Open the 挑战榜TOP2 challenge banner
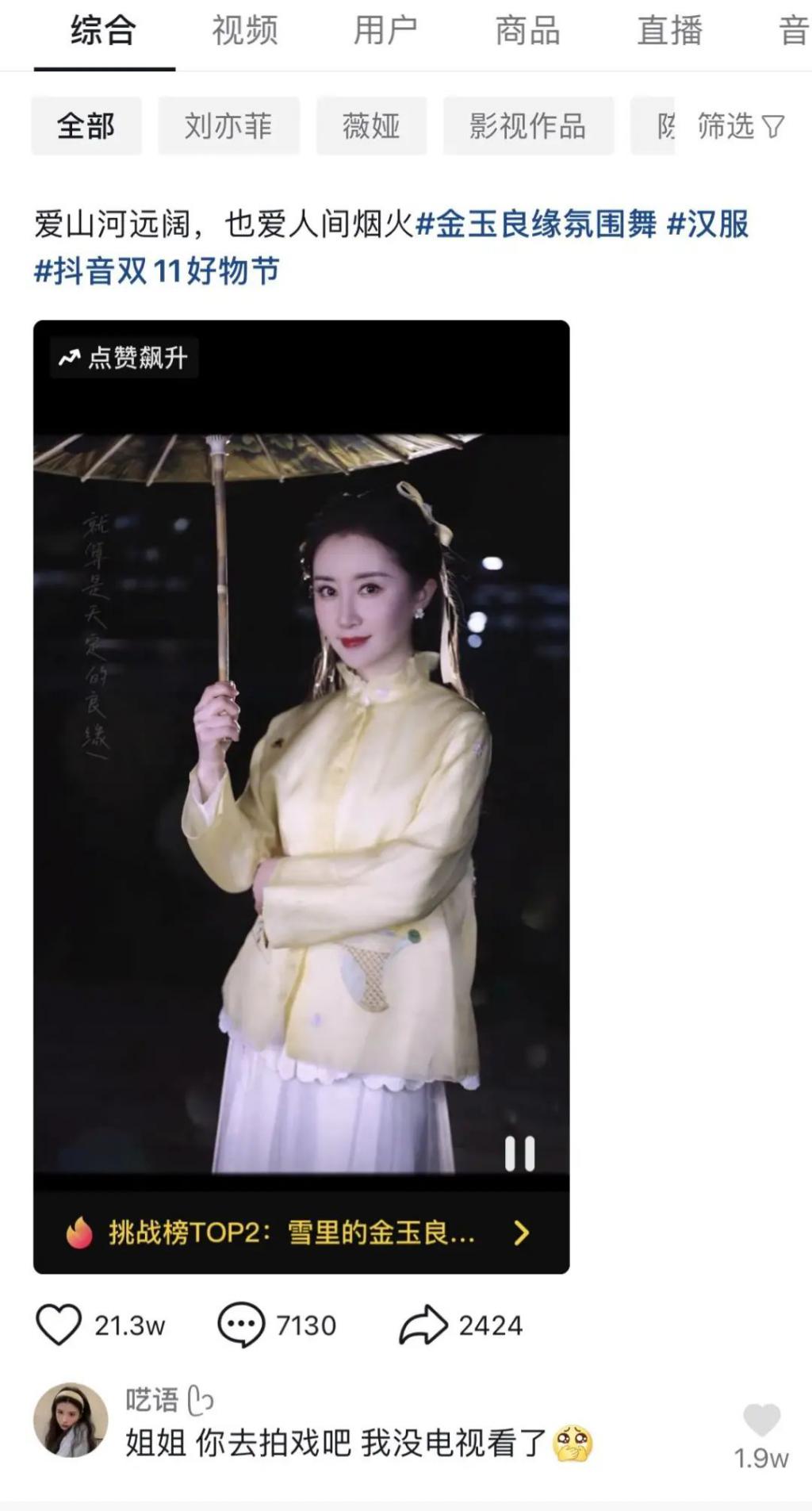The width and height of the screenshot is (812, 1511). [301, 1233]
